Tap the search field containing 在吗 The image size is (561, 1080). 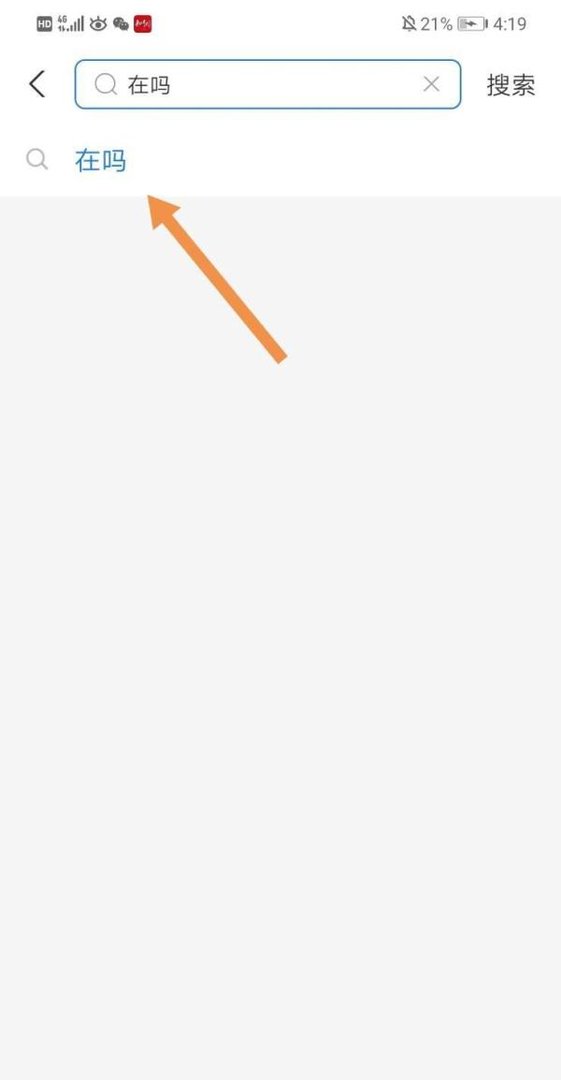coord(267,84)
